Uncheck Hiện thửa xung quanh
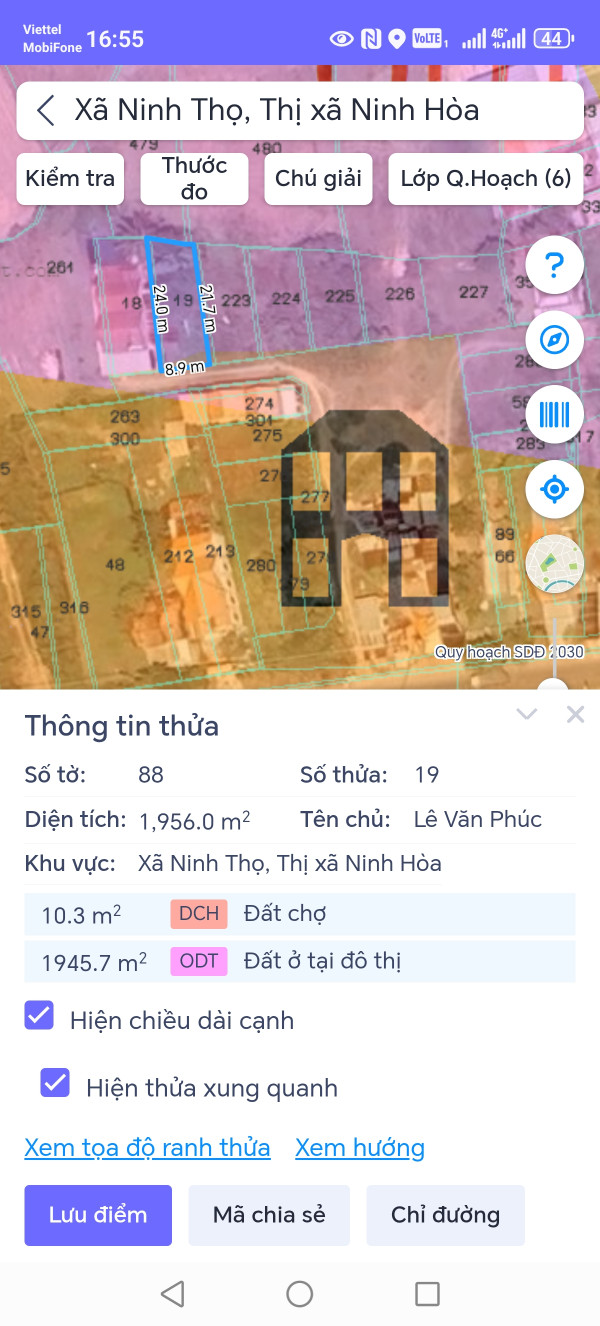The height and width of the screenshot is (1326, 600). 55,1083
